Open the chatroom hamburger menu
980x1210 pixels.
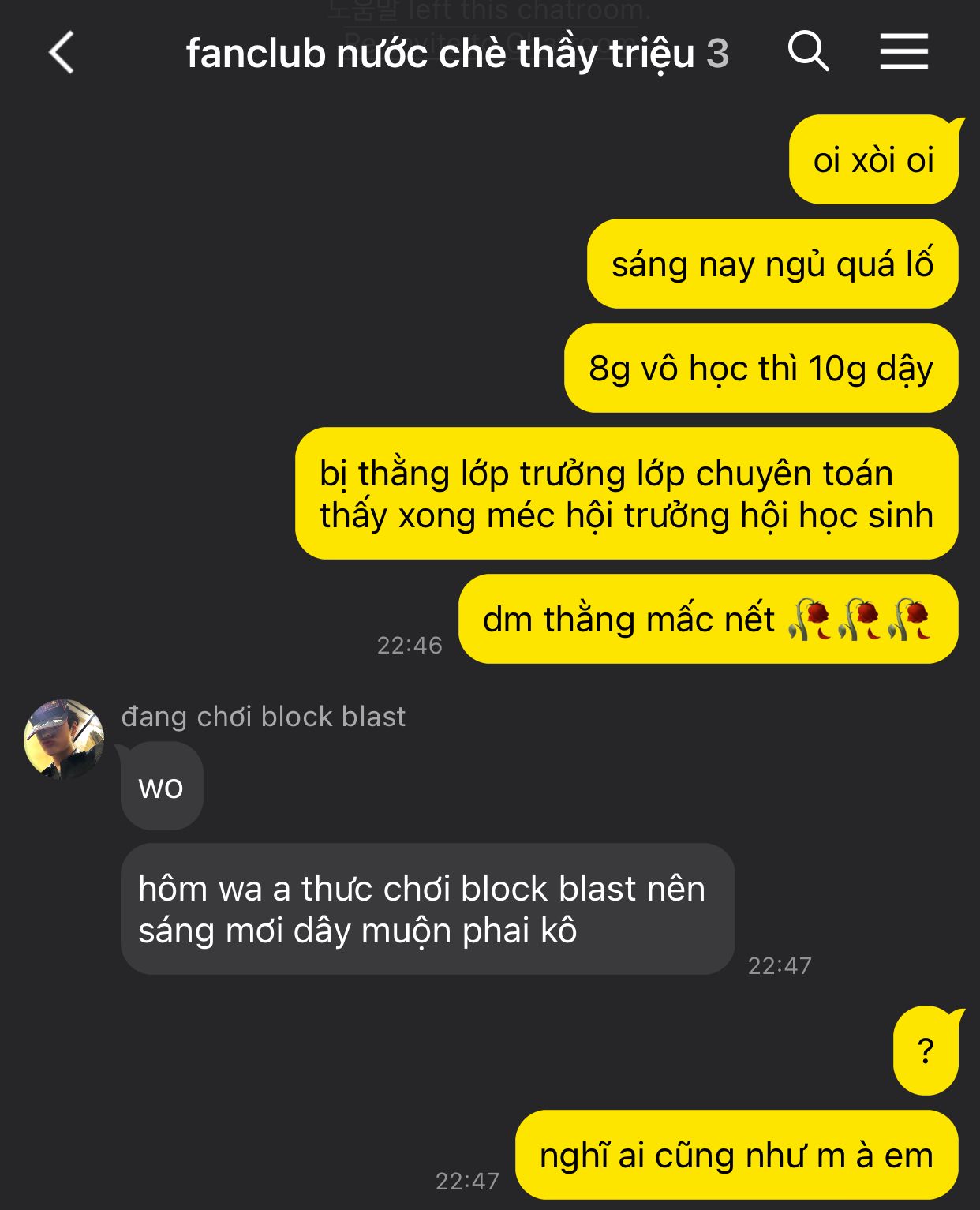[904, 52]
